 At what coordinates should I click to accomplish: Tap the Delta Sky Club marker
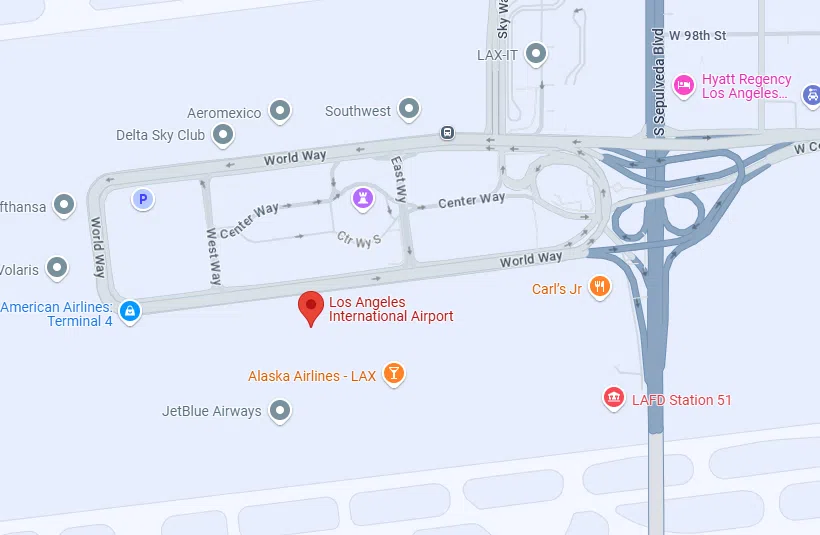pyautogui.click(x=225, y=134)
